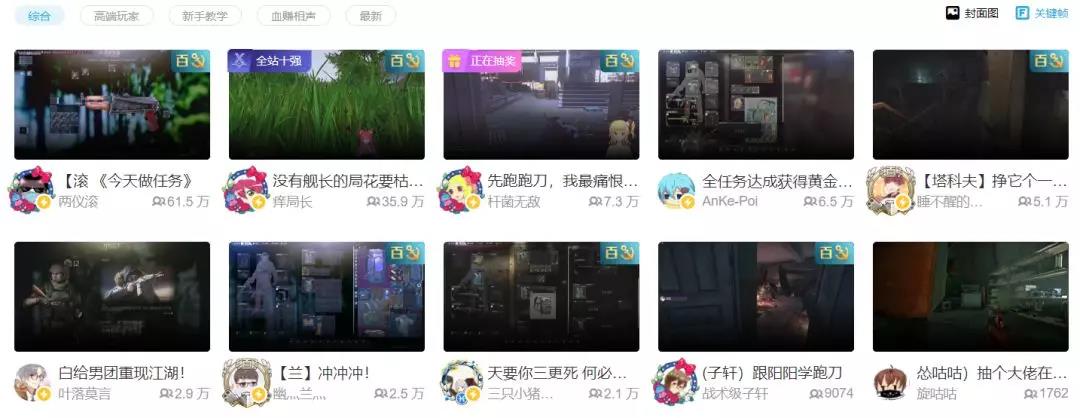Watch 白给男团重现江湖 by 叶落莫言
This screenshot has width=1080, height=418.
112,296
